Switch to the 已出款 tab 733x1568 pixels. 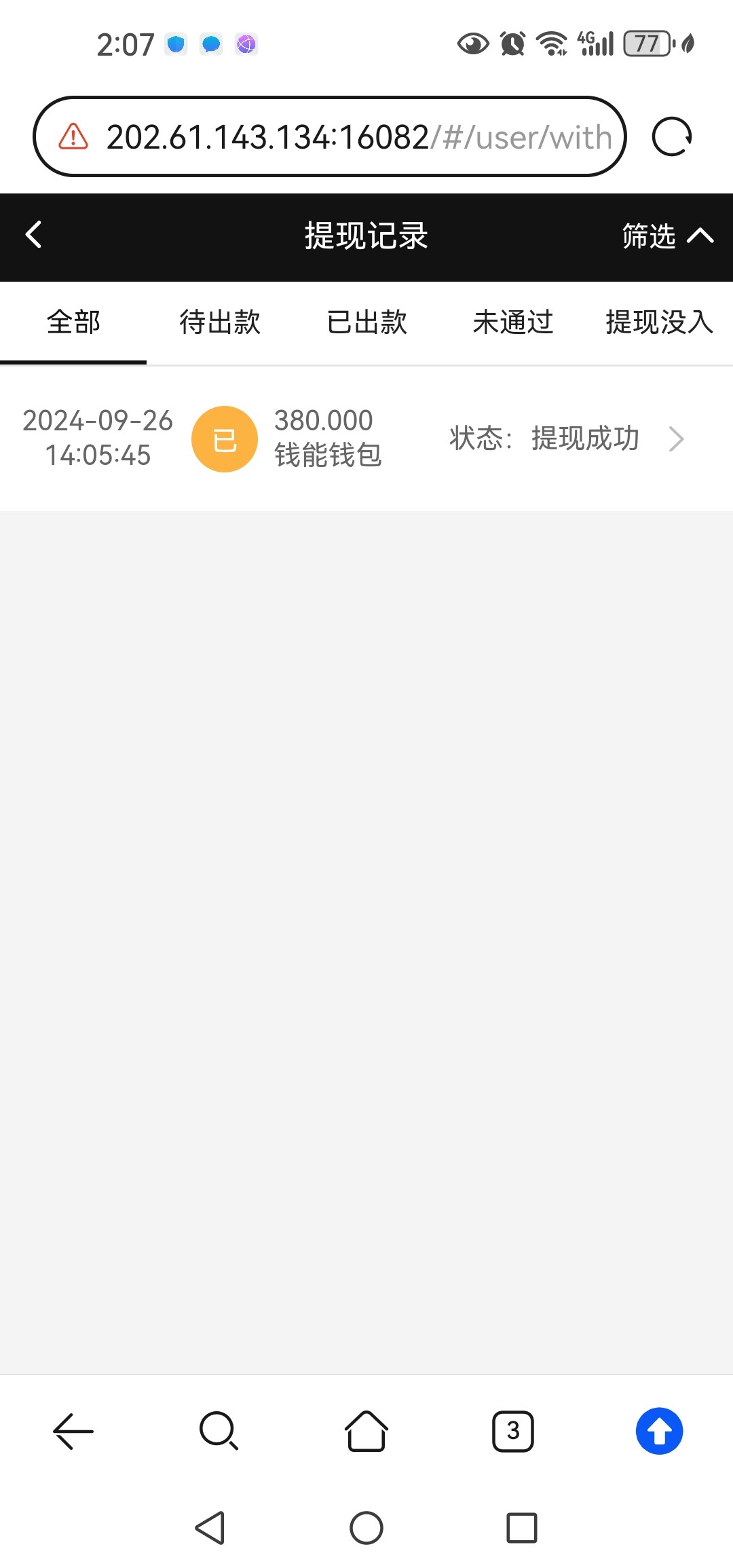click(366, 322)
